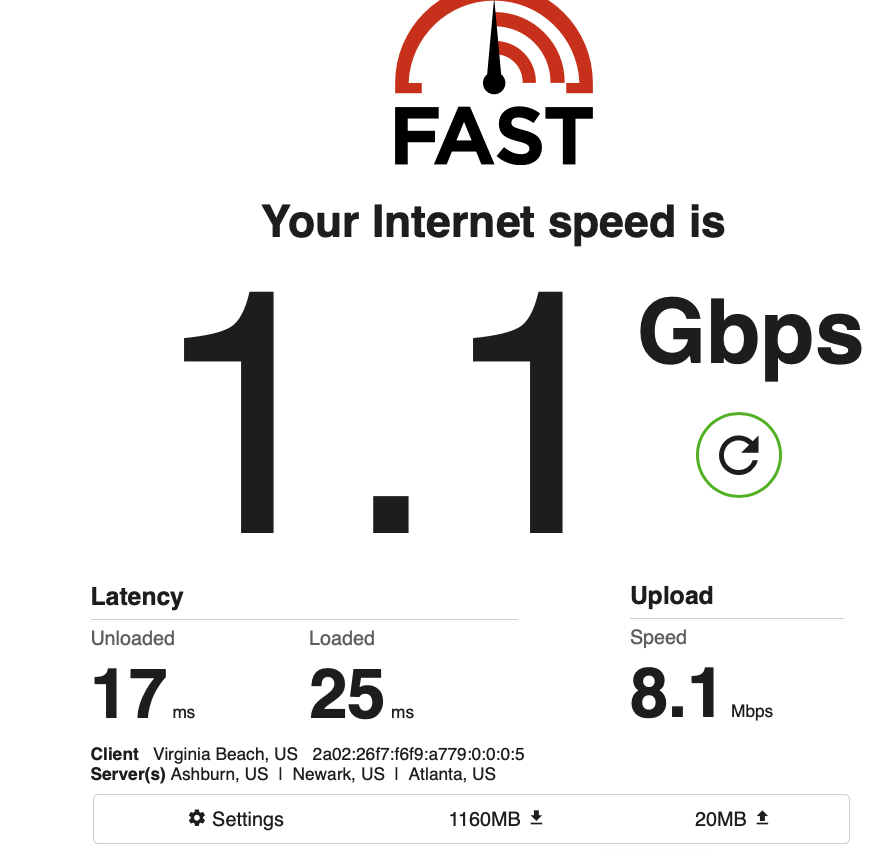Open the Settings option
Image resolution: width=870 pixels, height=850 pixels.
pyautogui.click(x=236, y=819)
